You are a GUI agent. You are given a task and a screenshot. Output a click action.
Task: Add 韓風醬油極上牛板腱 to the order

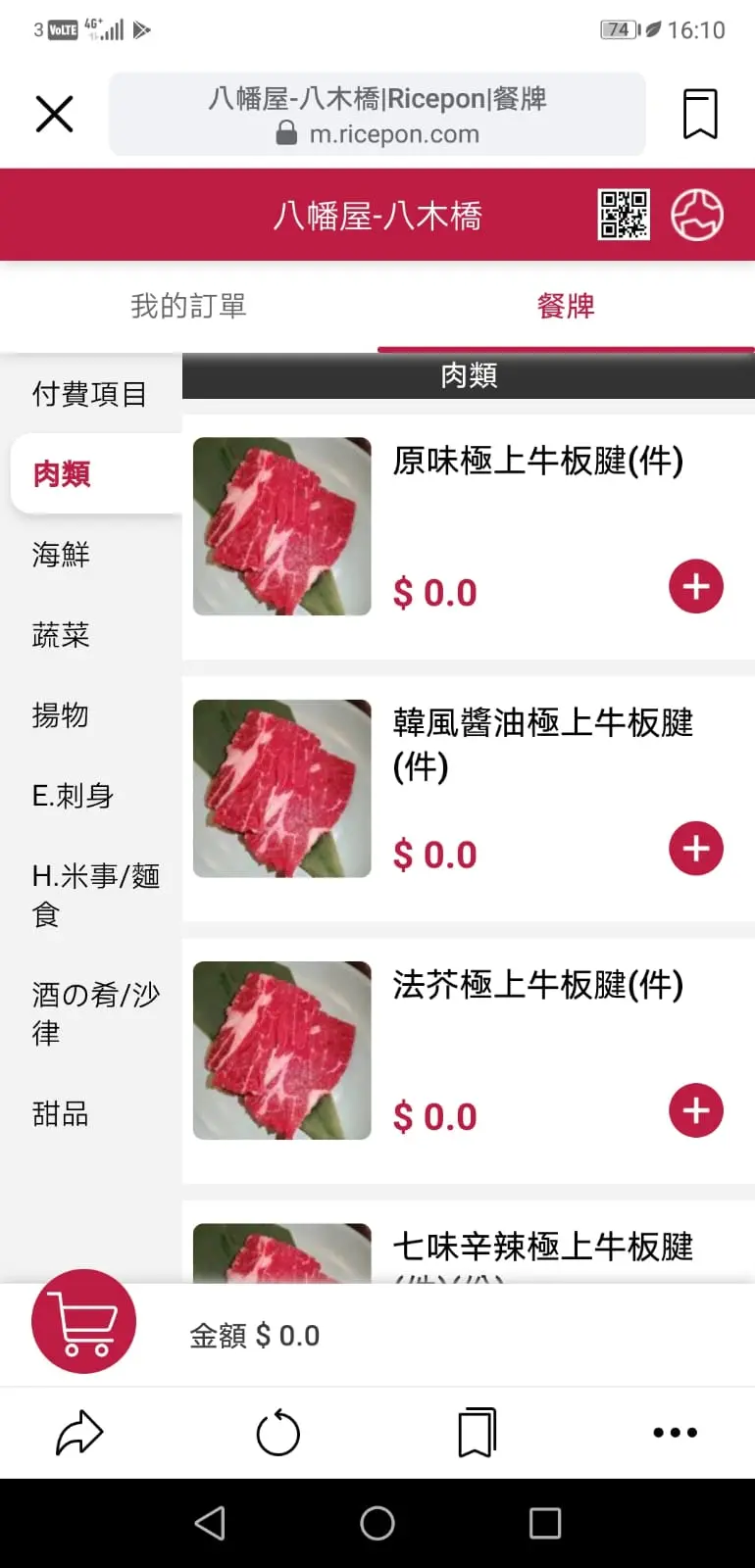click(x=696, y=849)
